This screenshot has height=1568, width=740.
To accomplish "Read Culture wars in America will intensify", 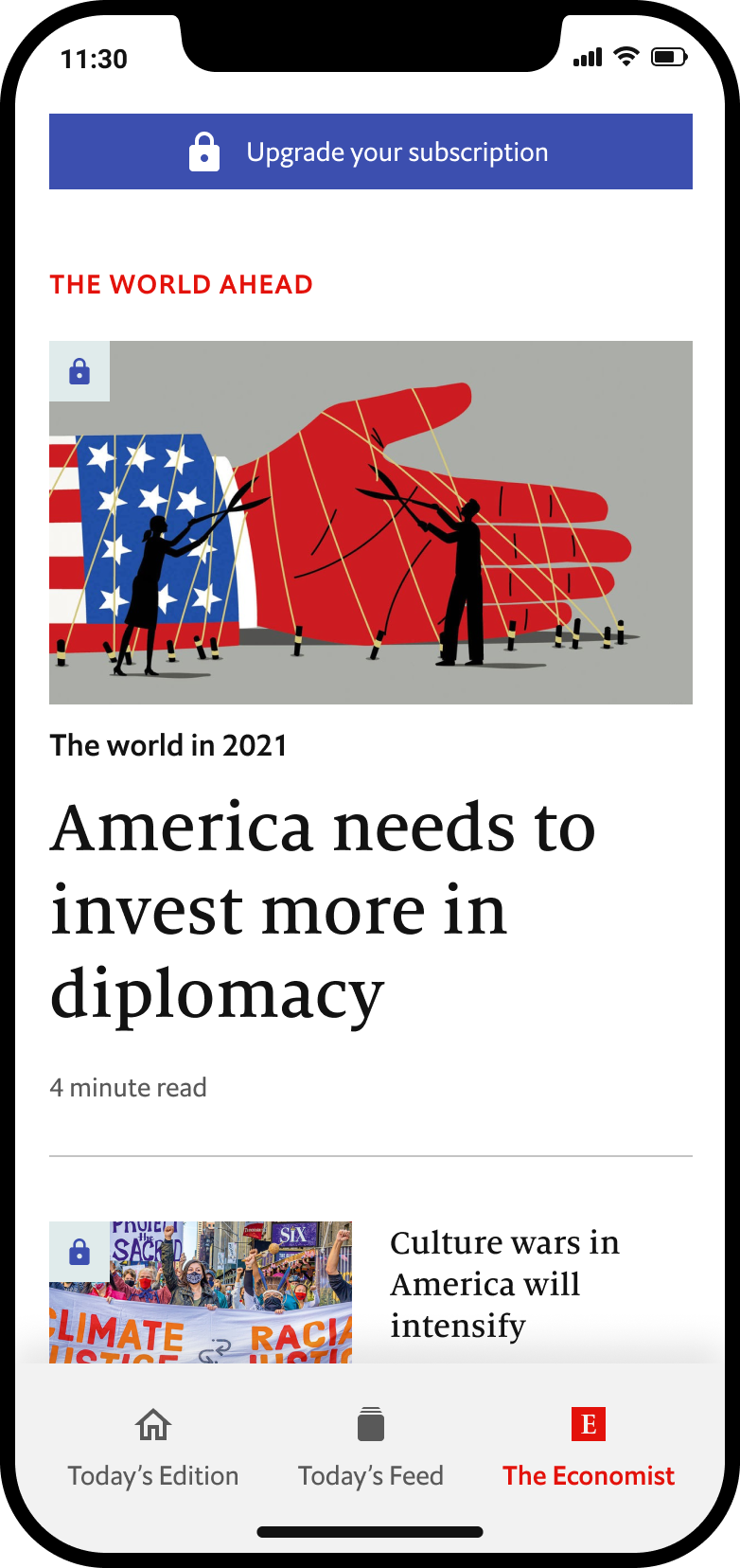I will tap(504, 1283).
